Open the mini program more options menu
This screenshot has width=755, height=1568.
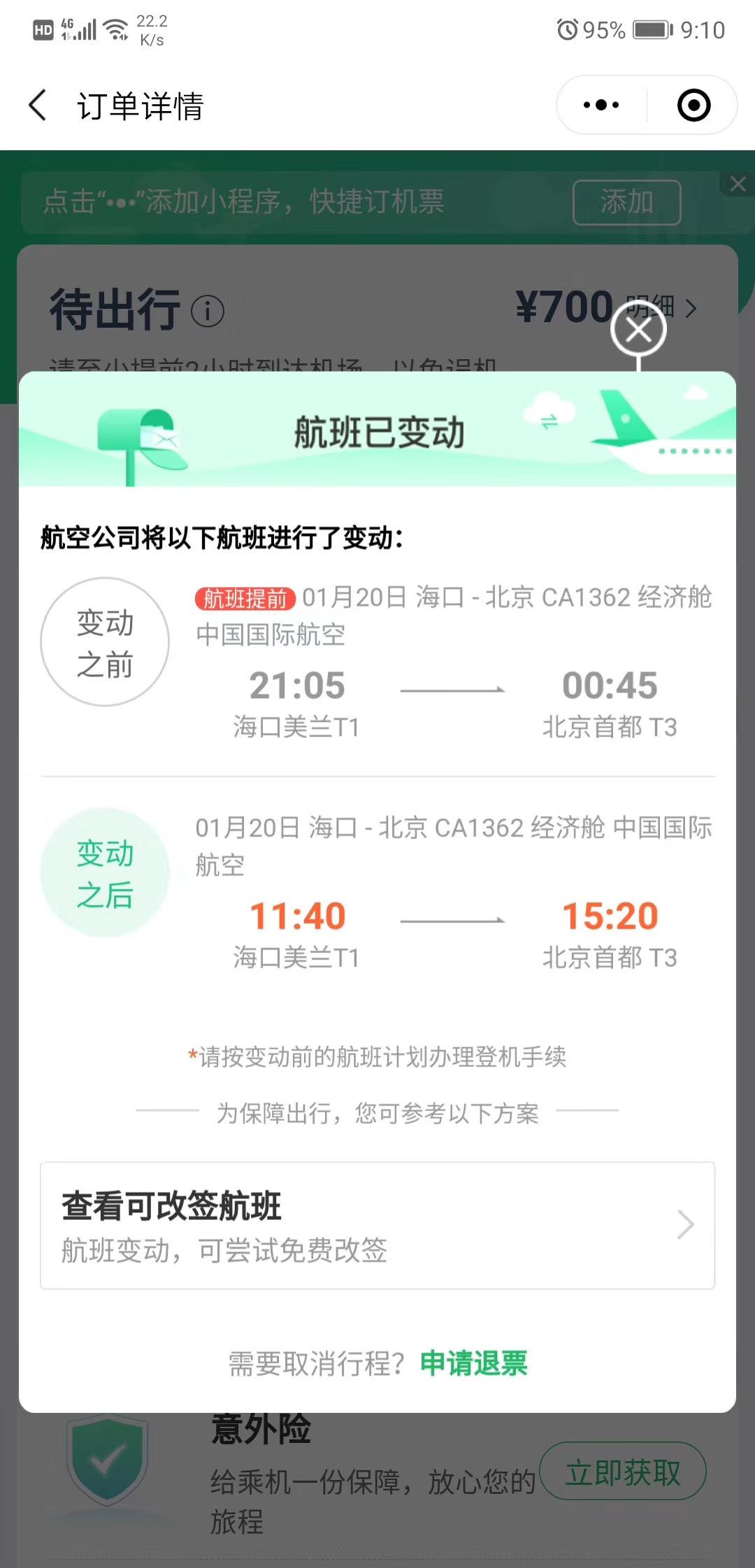click(601, 106)
